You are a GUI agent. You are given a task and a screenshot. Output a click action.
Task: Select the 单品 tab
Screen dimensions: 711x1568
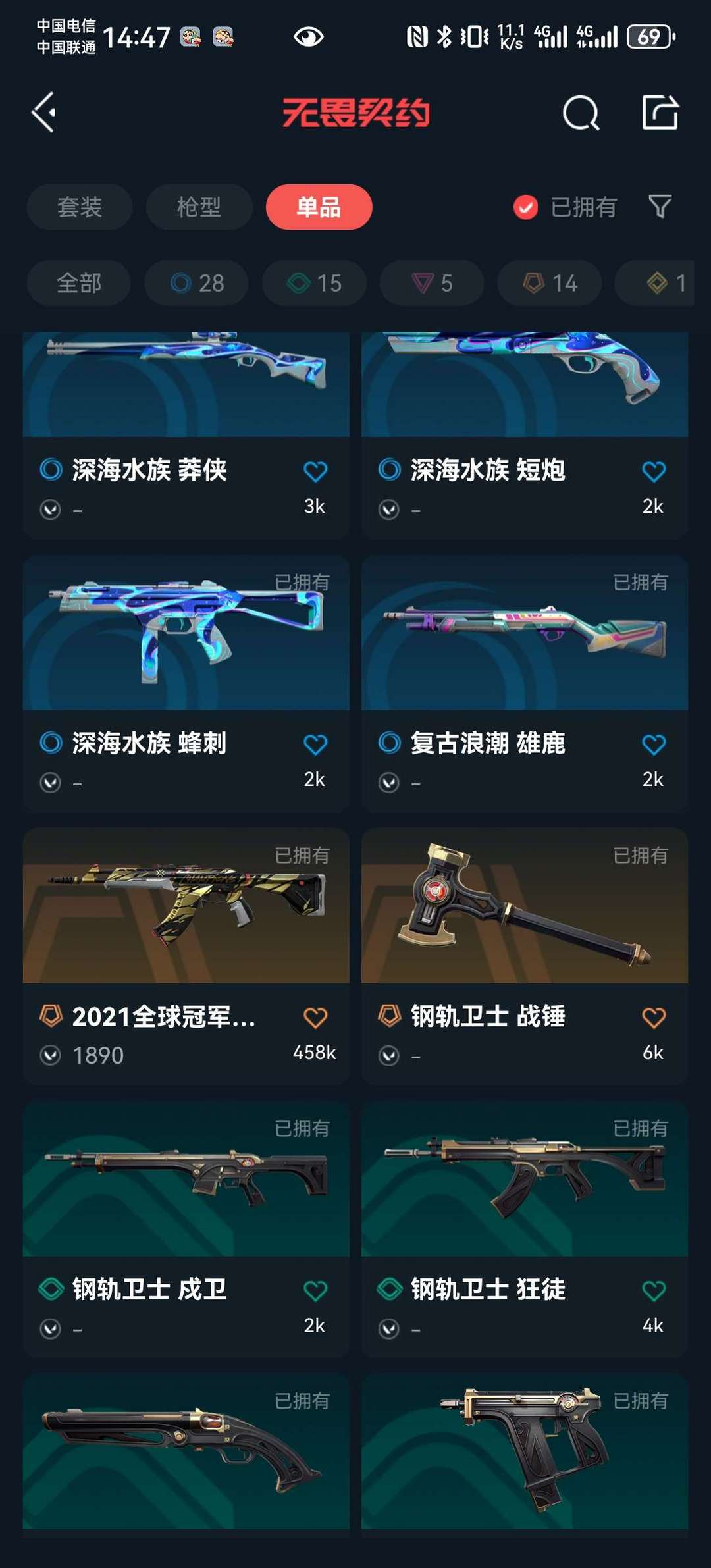coord(319,207)
